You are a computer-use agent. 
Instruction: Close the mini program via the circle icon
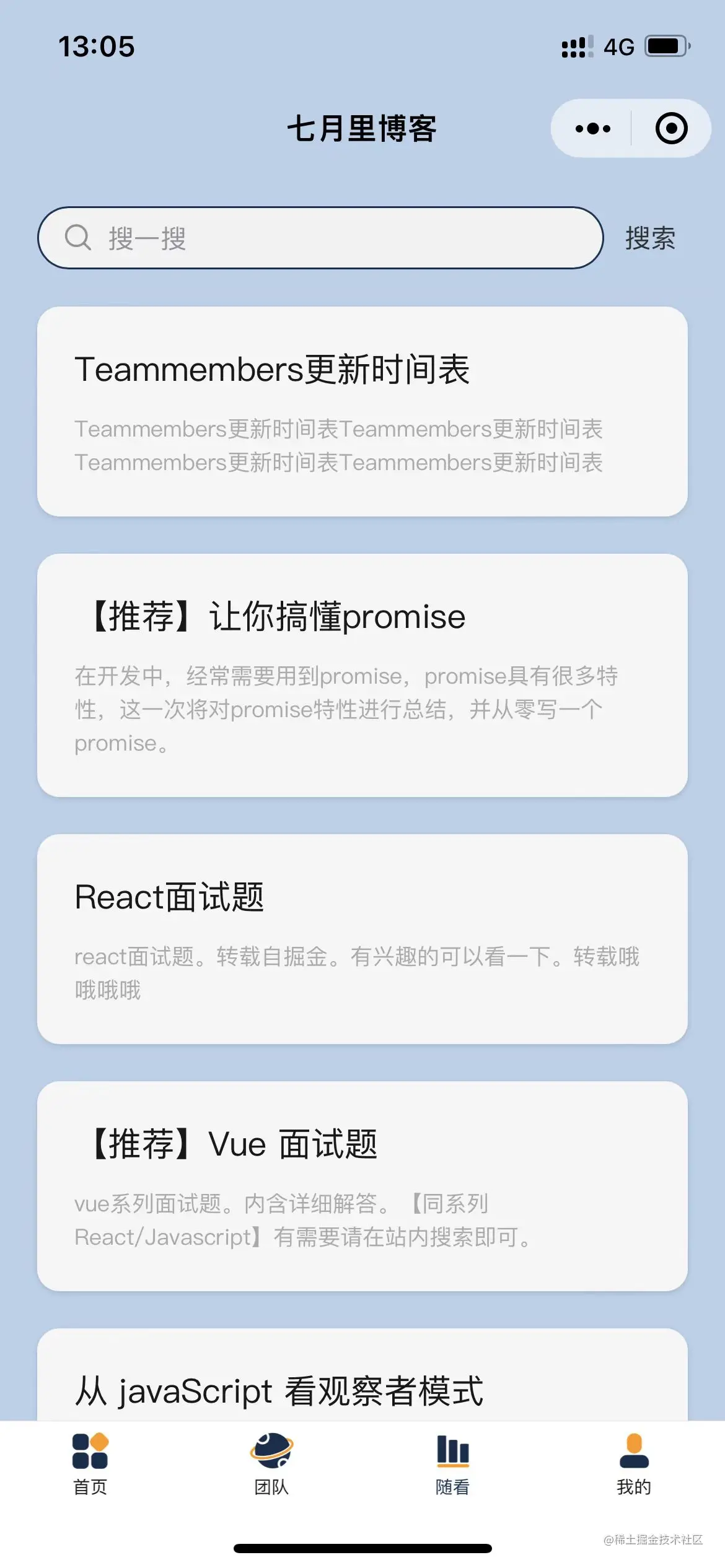click(x=671, y=129)
